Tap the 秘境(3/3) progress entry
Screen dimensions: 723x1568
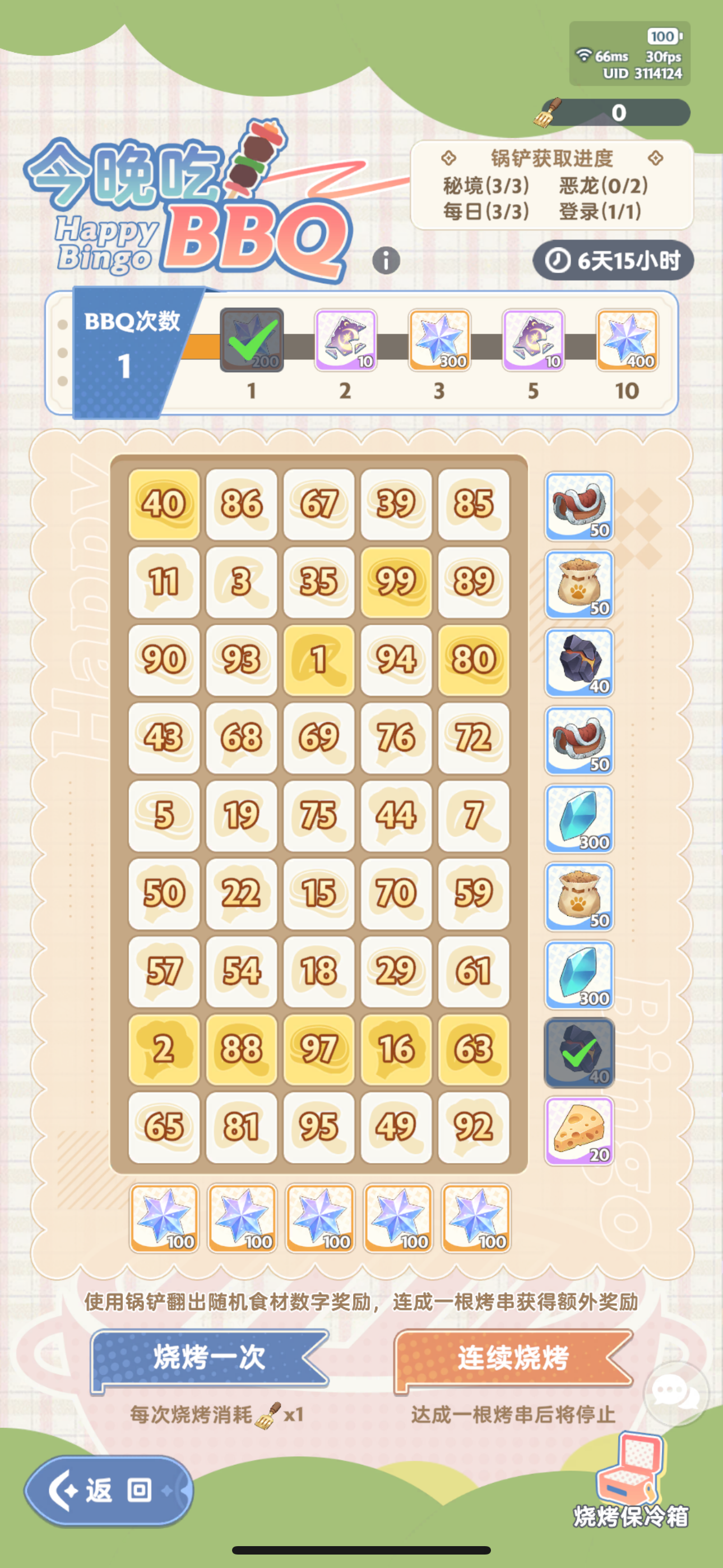pos(484,187)
